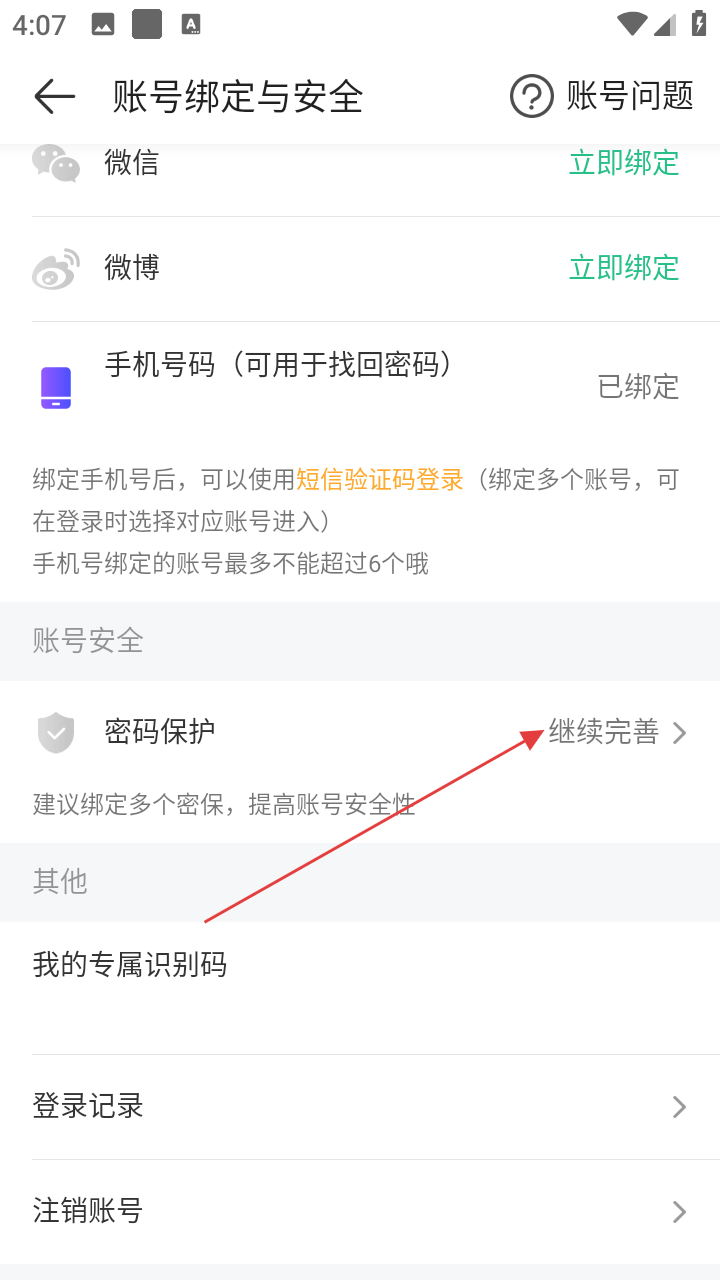Bind Weibo via 立即绑定
Screen dimensions: 720x1280
coord(623,267)
